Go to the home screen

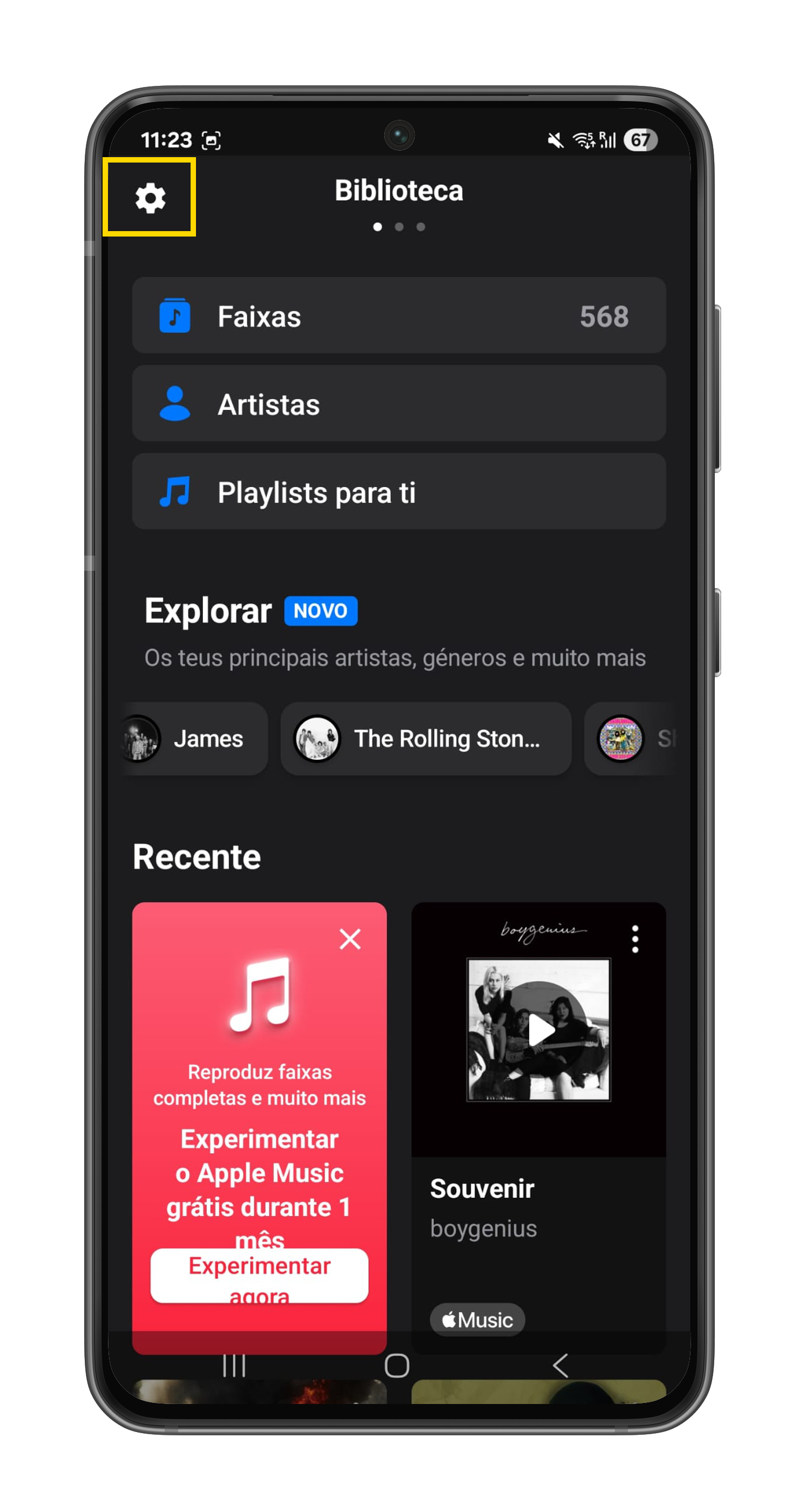click(397, 1365)
